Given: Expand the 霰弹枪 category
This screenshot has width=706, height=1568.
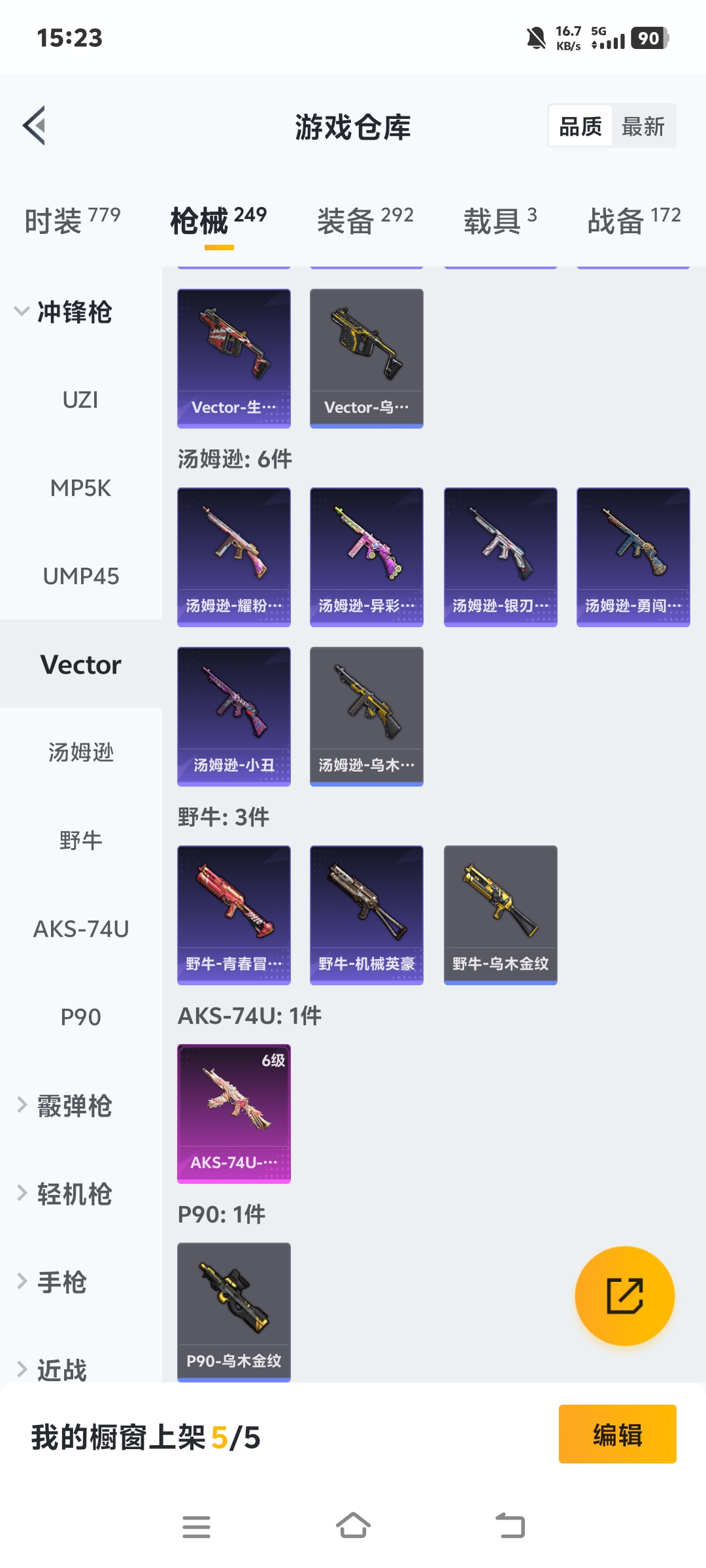Looking at the screenshot, I should pos(65,1105).
